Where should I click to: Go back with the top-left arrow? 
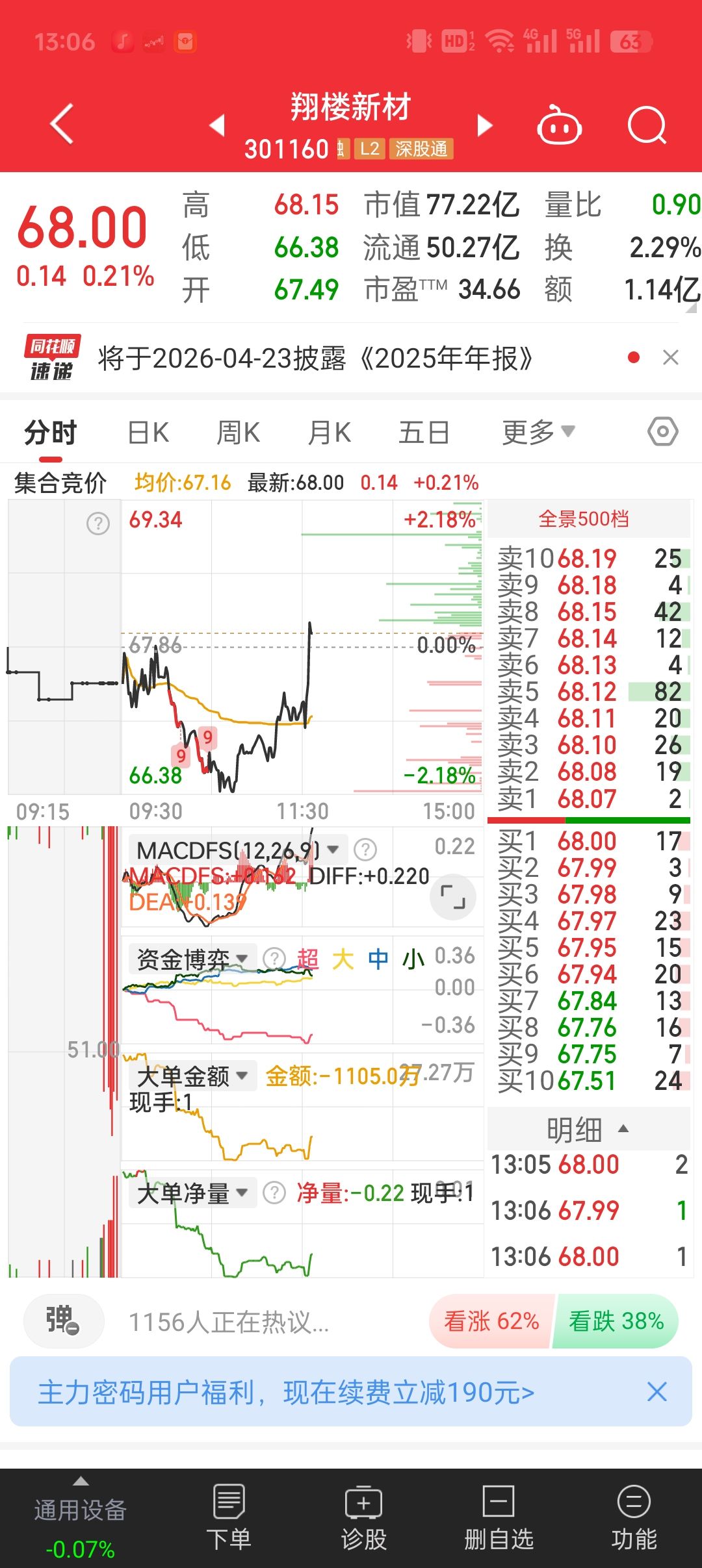pos(62,123)
